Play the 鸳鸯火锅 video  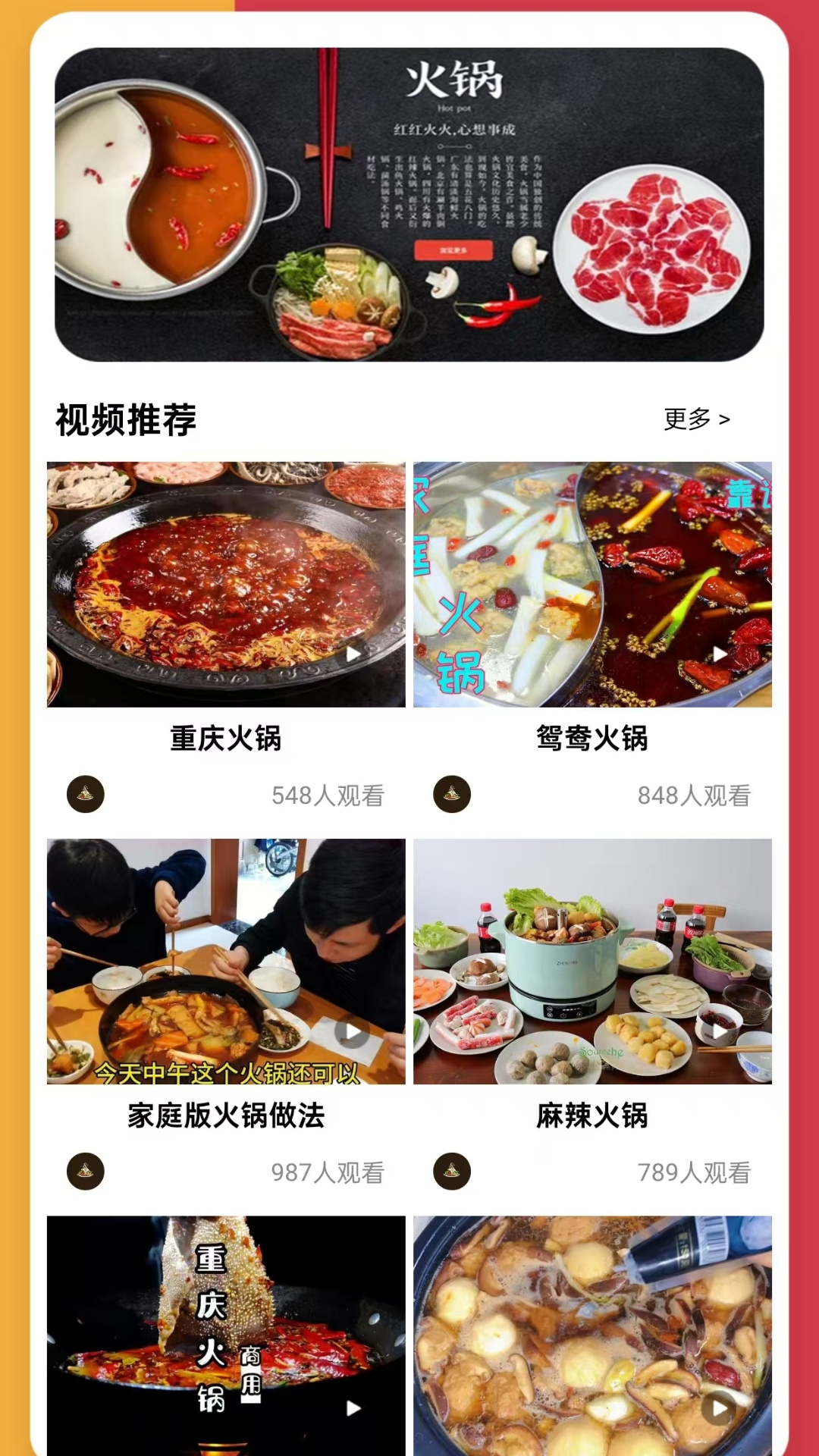coord(592,585)
